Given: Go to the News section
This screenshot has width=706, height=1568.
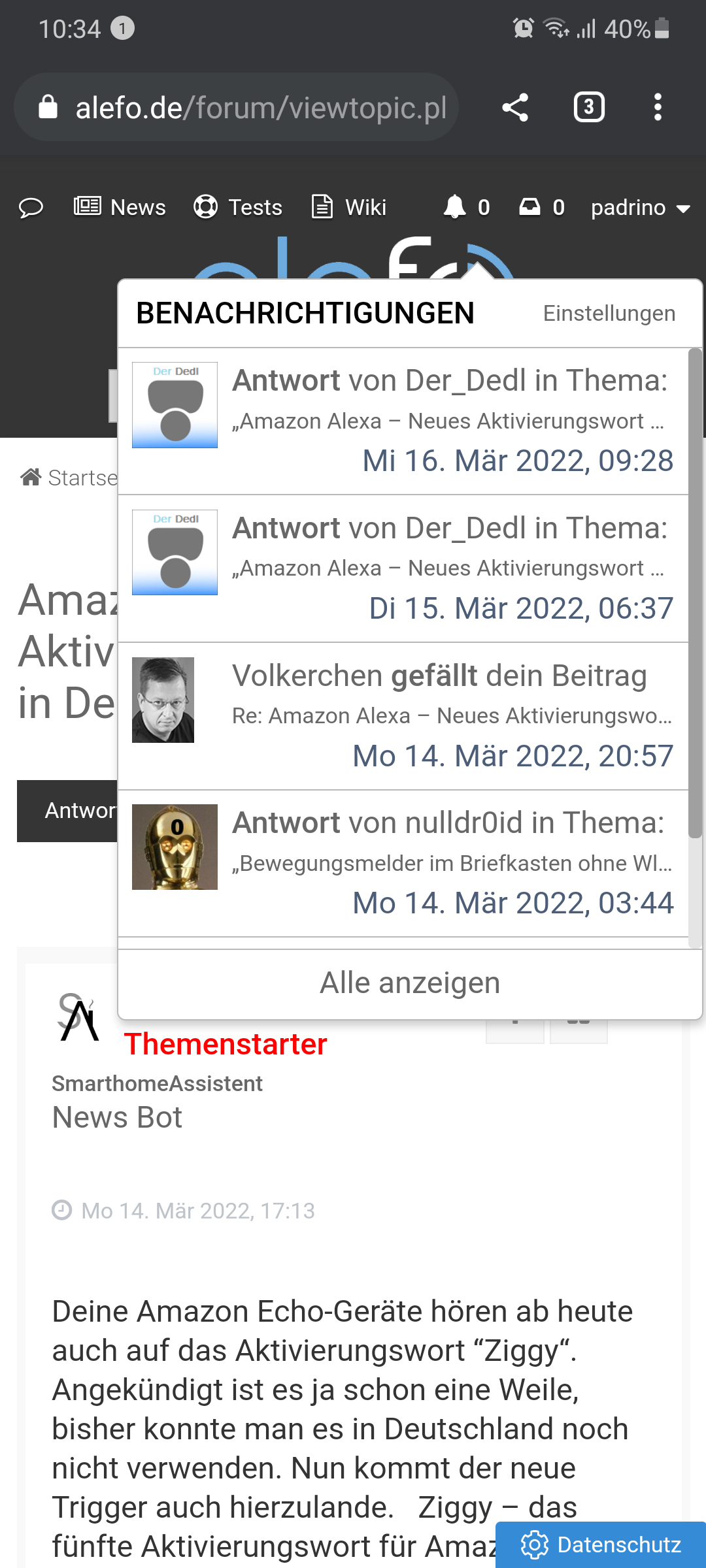Looking at the screenshot, I should tap(120, 208).
